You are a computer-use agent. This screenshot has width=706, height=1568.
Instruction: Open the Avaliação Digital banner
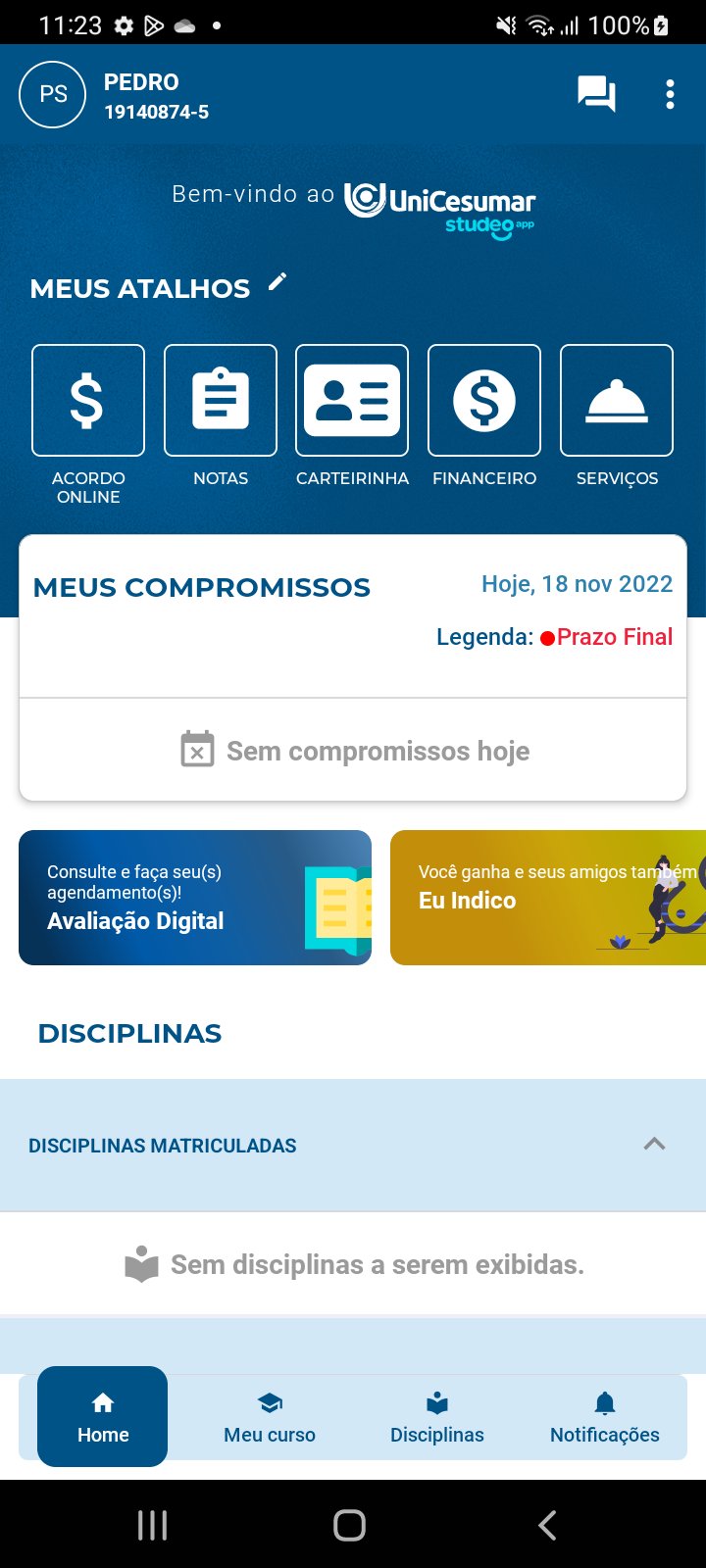coord(195,898)
